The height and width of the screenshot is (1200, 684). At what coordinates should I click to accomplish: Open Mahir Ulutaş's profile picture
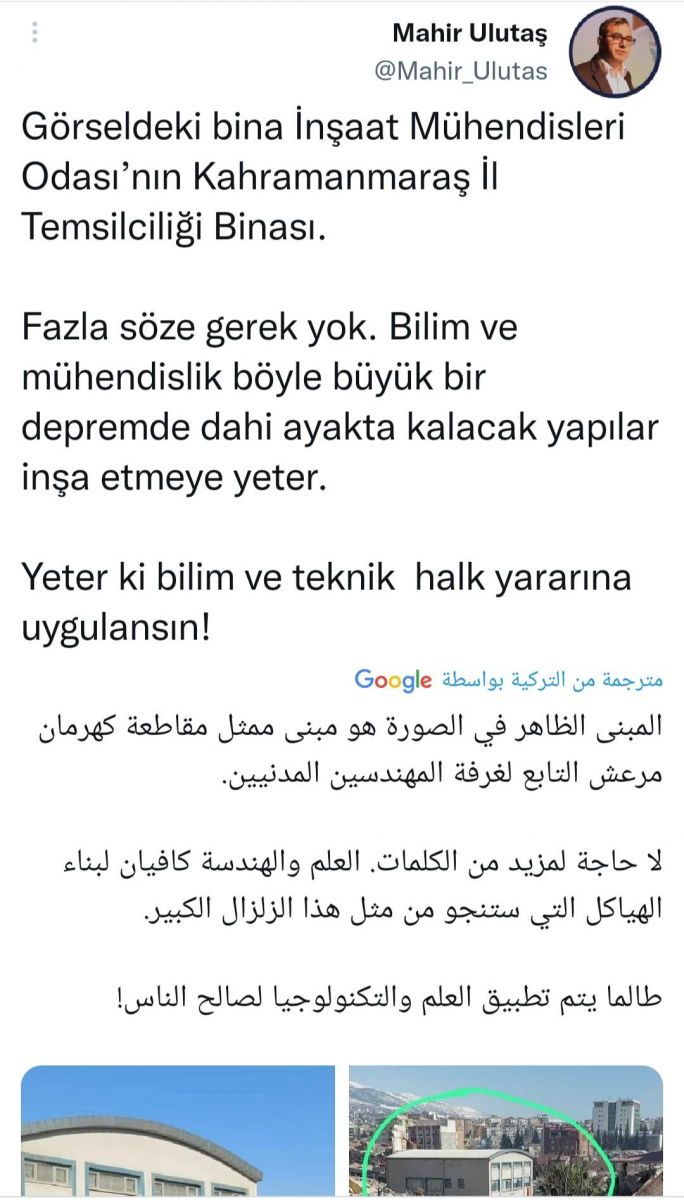tap(615, 52)
